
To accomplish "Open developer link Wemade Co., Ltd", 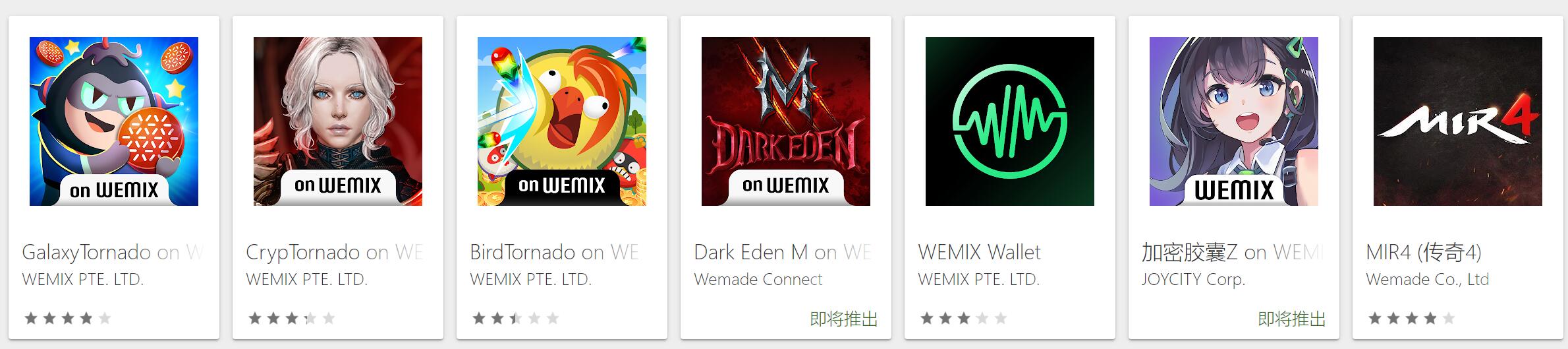I will [1427, 280].
